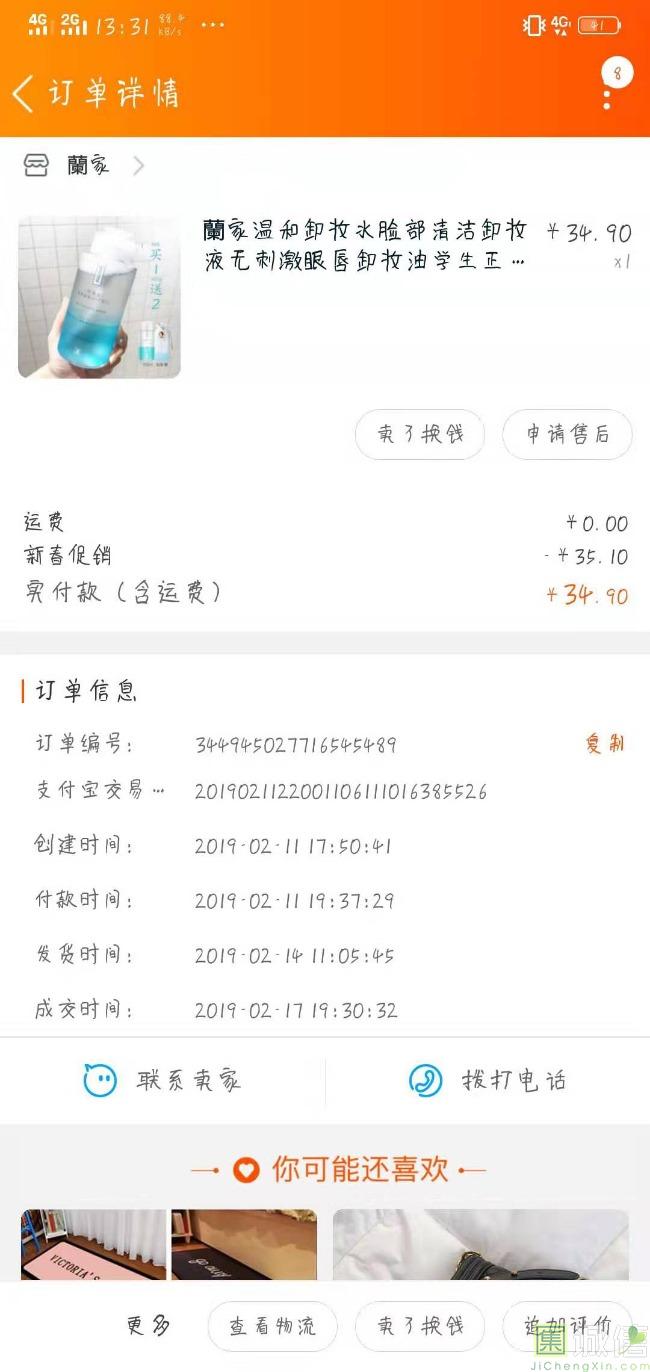Tap 卖了换钱 beside 申请售后

click(420, 435)
